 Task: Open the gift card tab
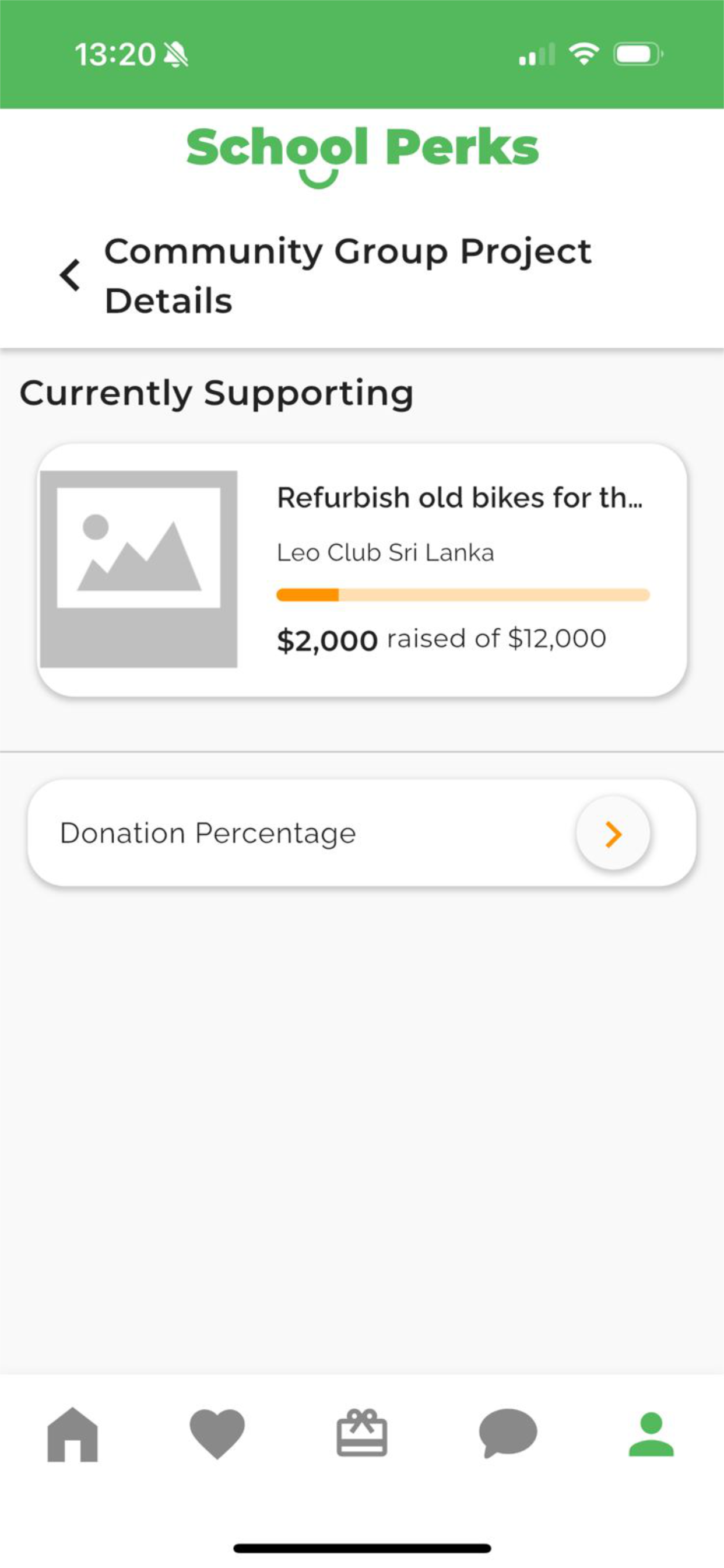[x=362, y=1433]
